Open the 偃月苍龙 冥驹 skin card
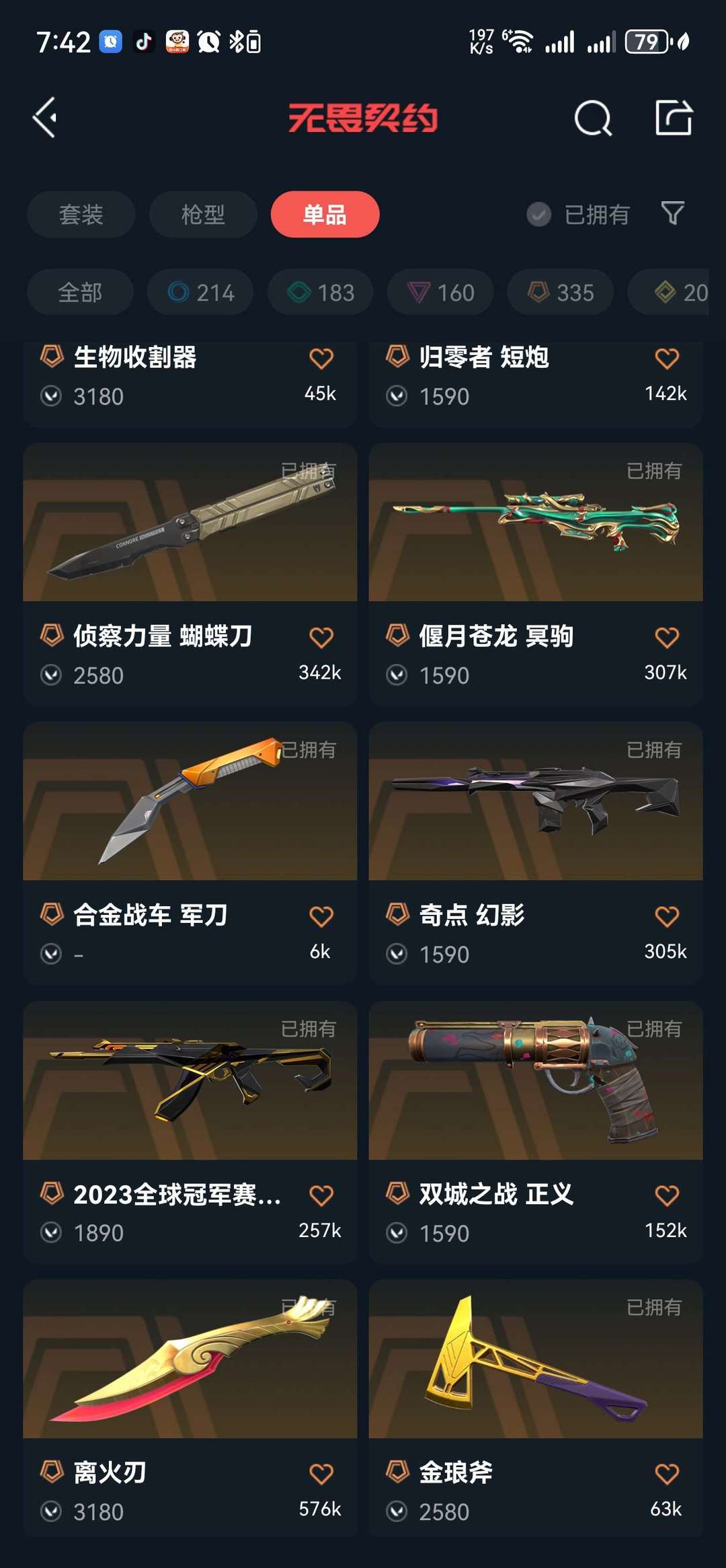726x1568 pixels. (x=536, y=574)
